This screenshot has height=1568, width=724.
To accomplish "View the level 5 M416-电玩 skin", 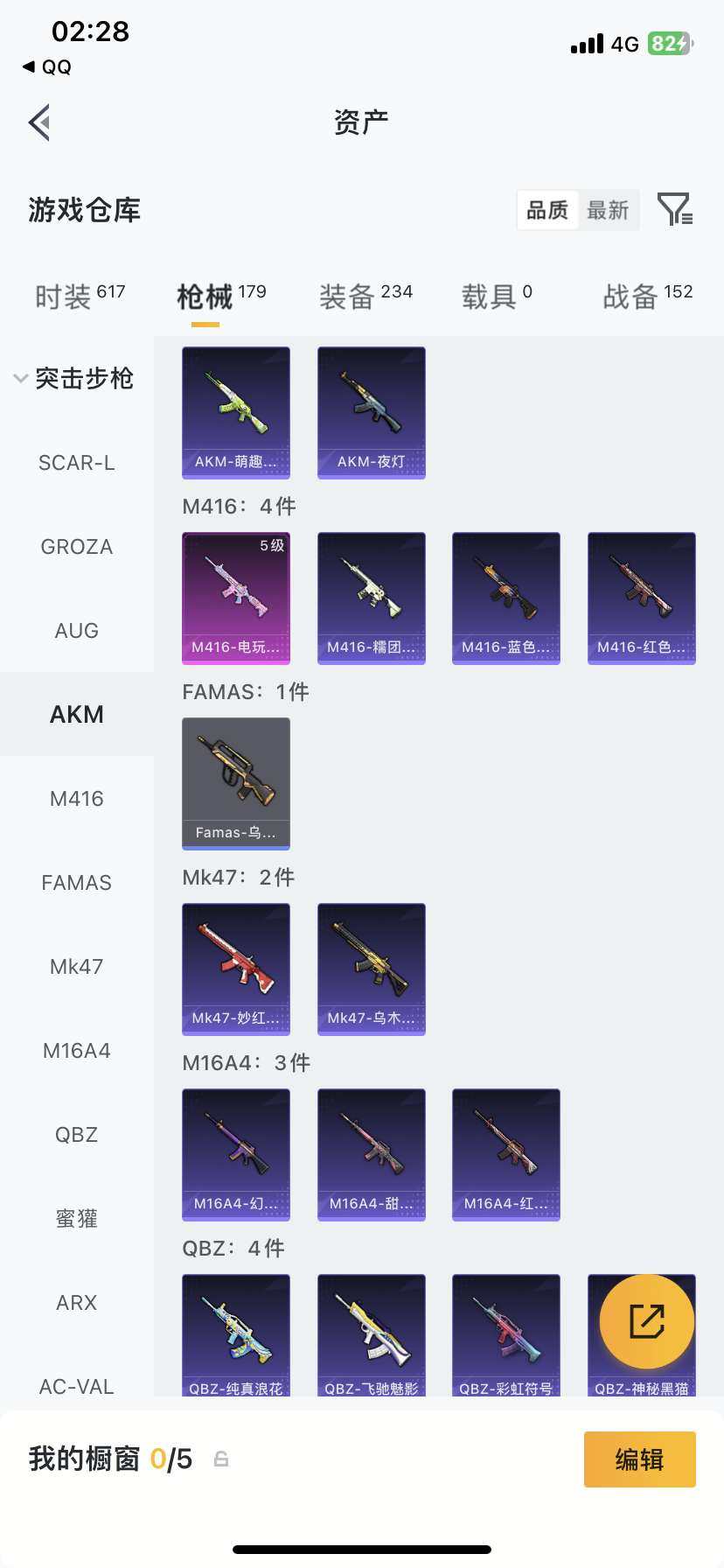I will tap(236, 598).
